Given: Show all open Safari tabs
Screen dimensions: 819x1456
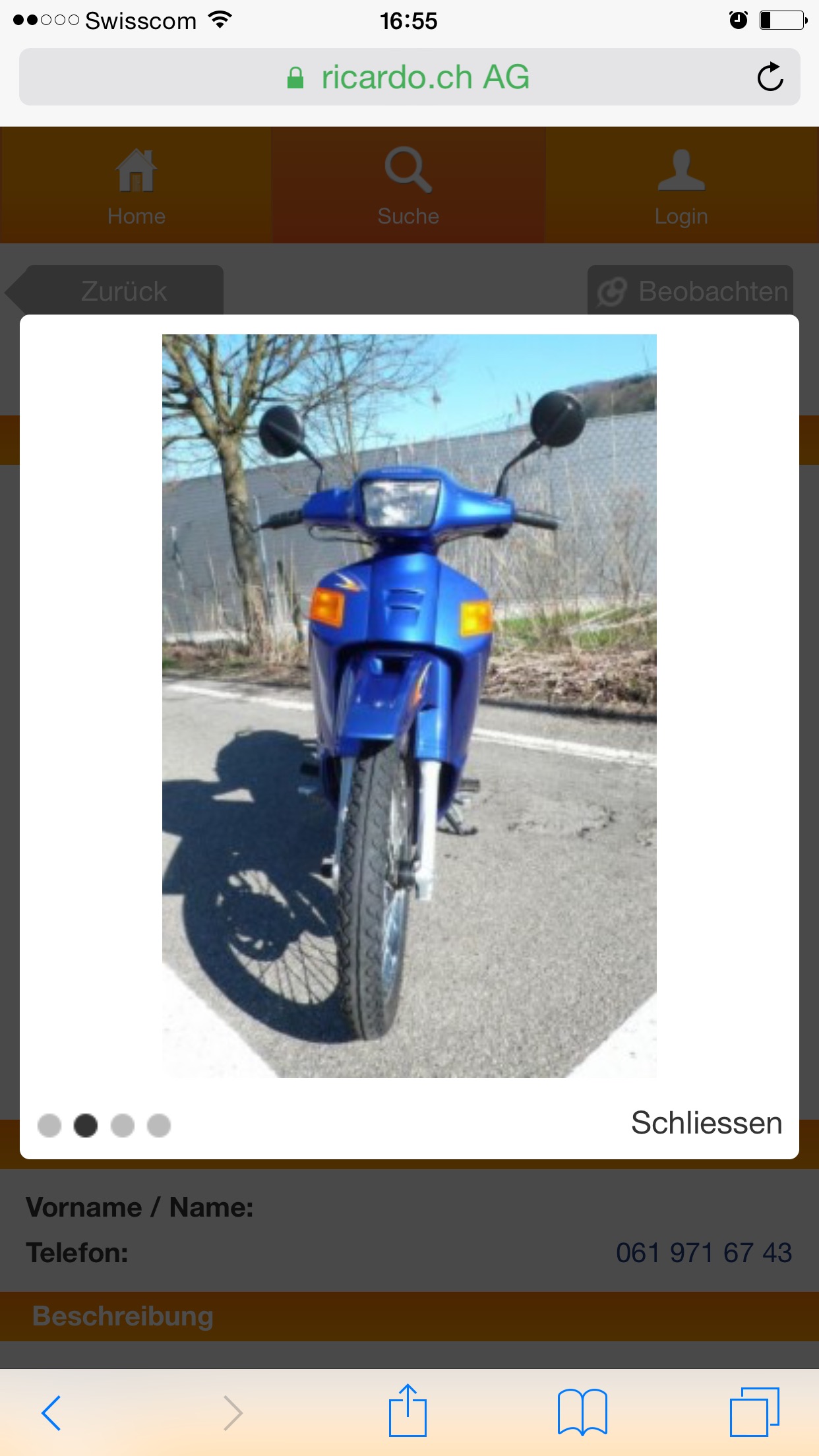Looking at the screenshot, I should coord(754,1412).
